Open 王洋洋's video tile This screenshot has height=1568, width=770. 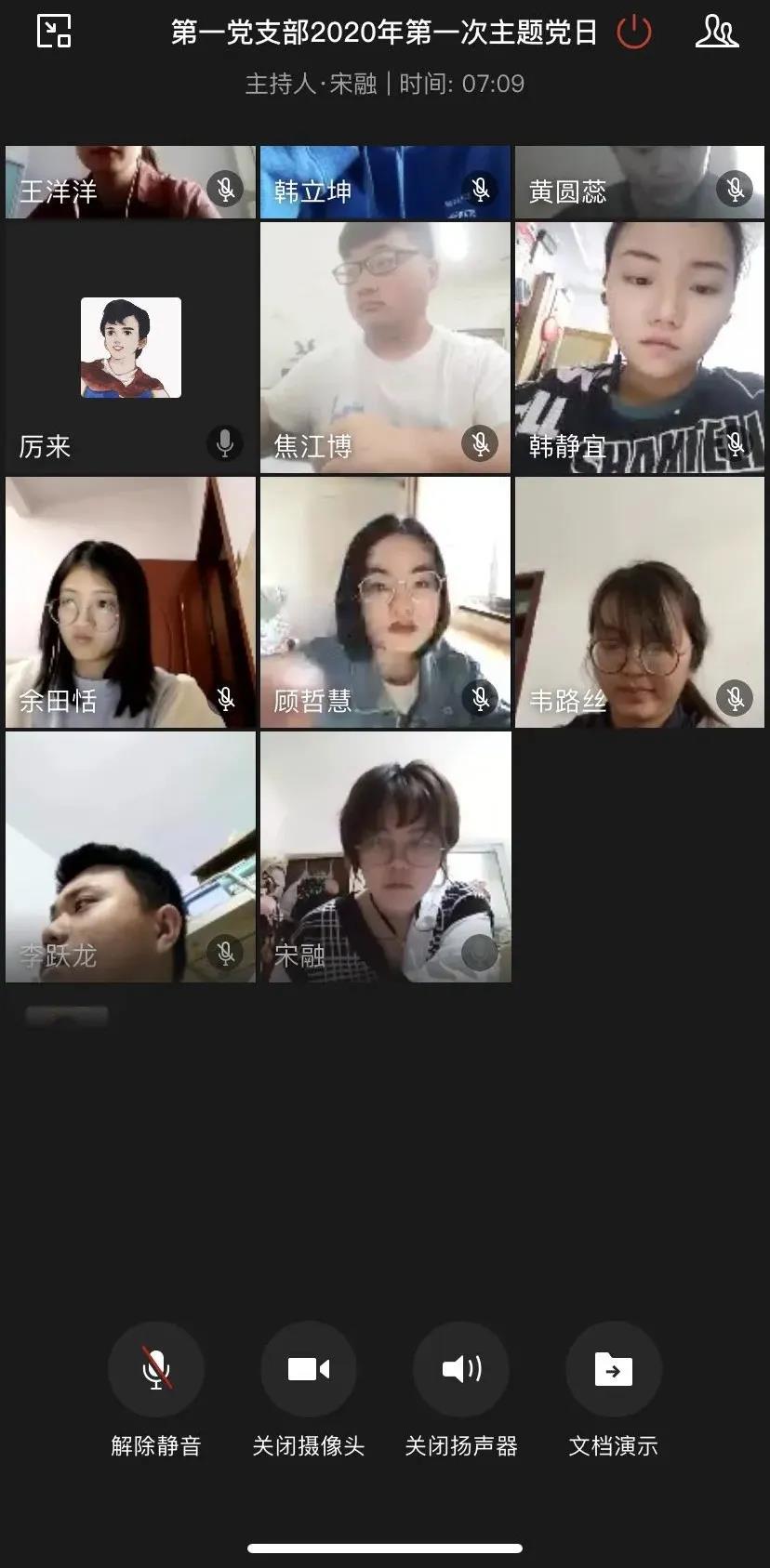pos(130,182)
